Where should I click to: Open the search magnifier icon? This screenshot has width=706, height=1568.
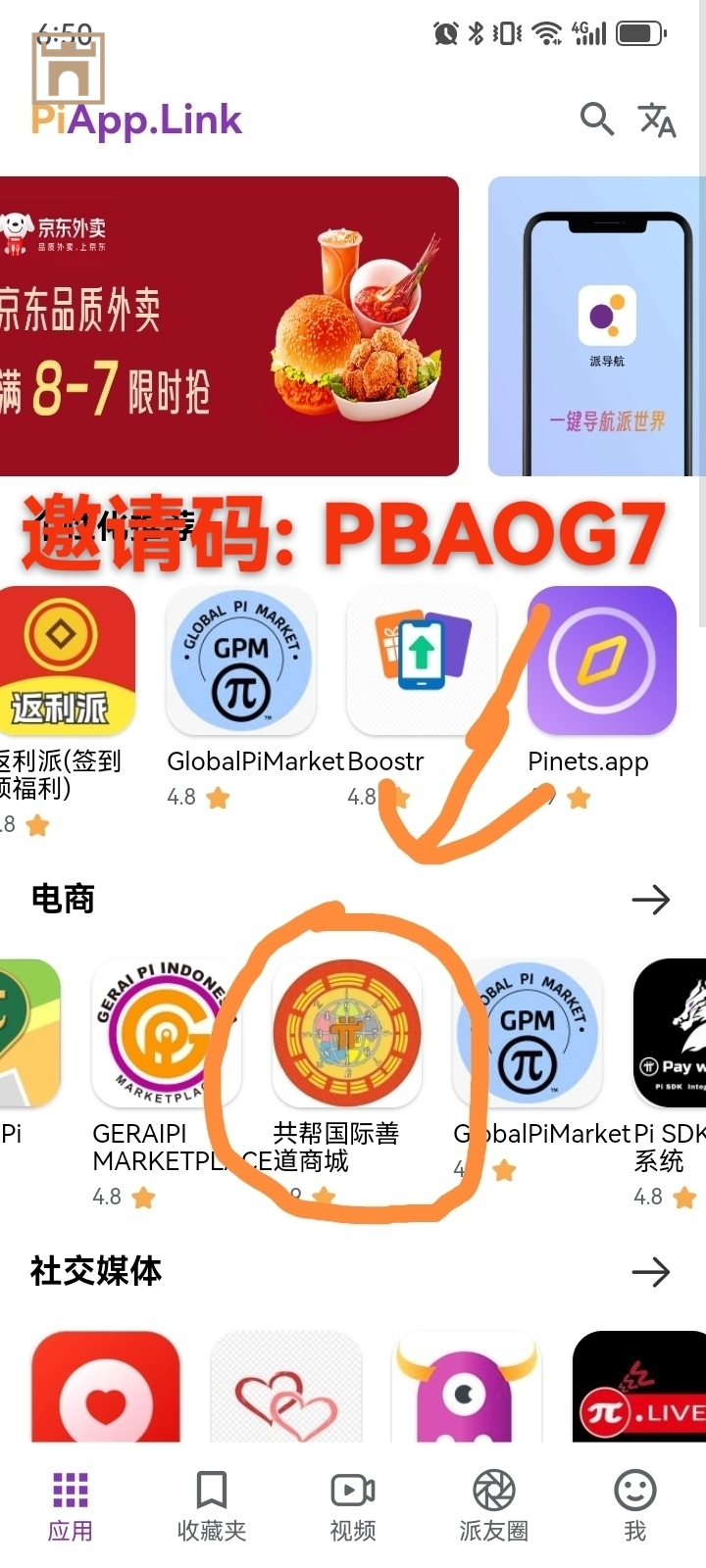(596, 120)
